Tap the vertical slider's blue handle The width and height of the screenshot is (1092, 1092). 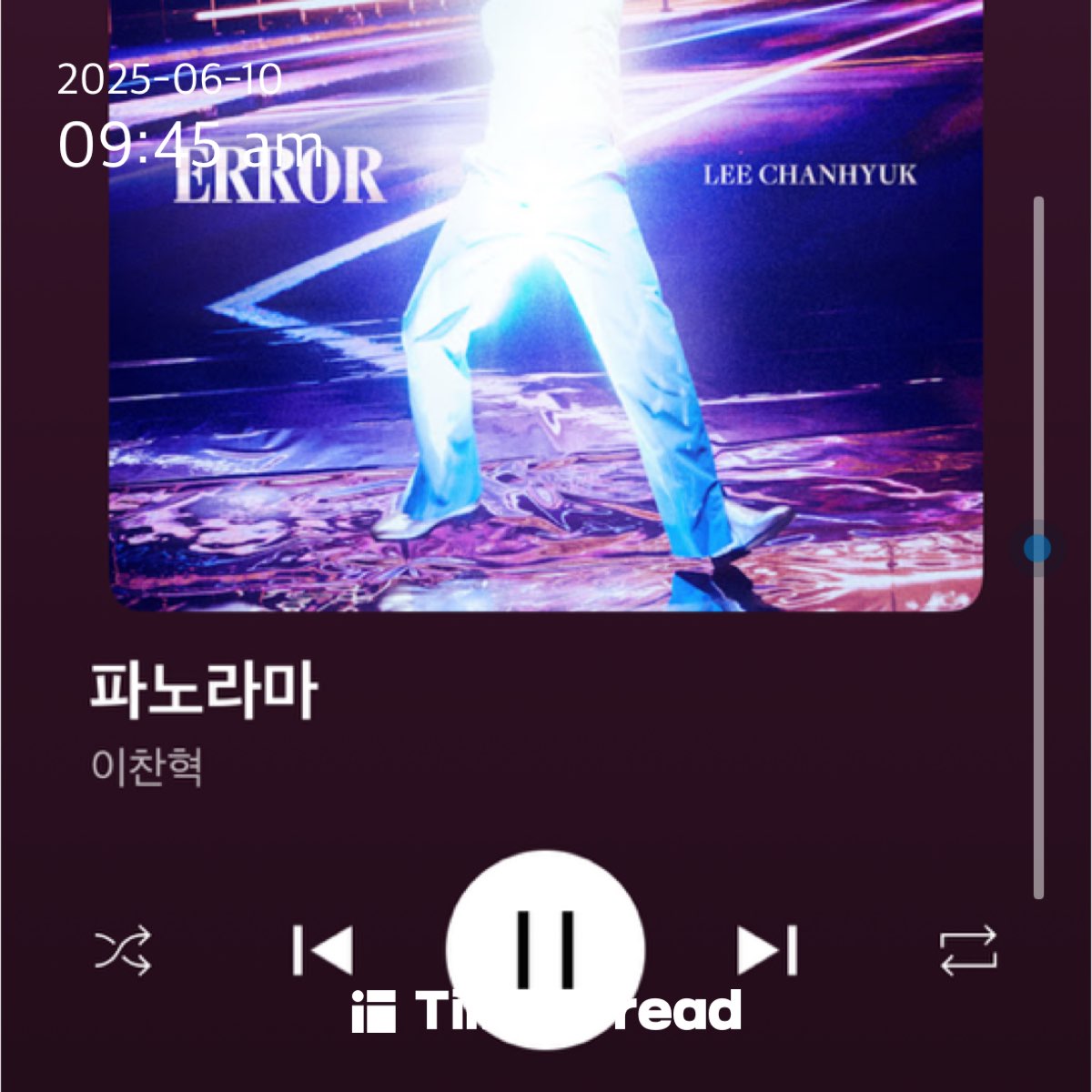pos(1036,548)
